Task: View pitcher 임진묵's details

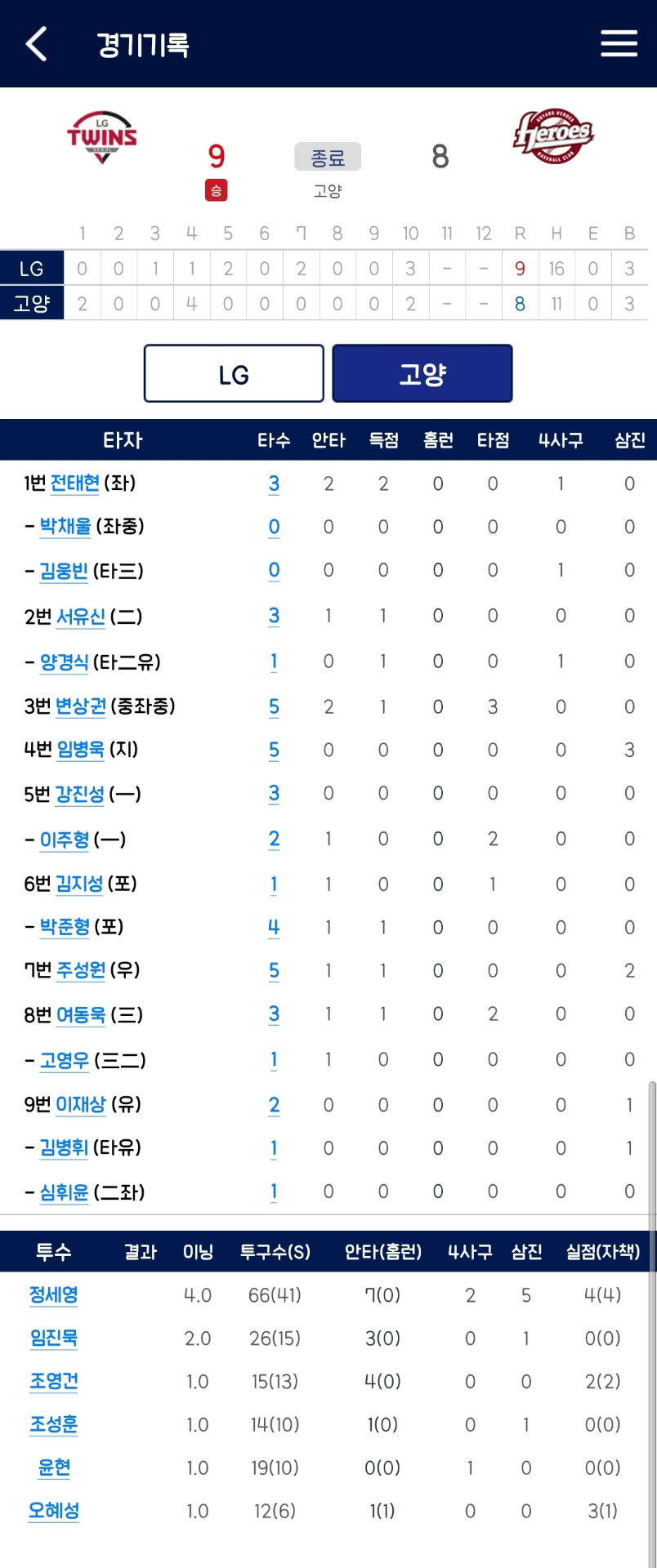Action: (54, 1339)
